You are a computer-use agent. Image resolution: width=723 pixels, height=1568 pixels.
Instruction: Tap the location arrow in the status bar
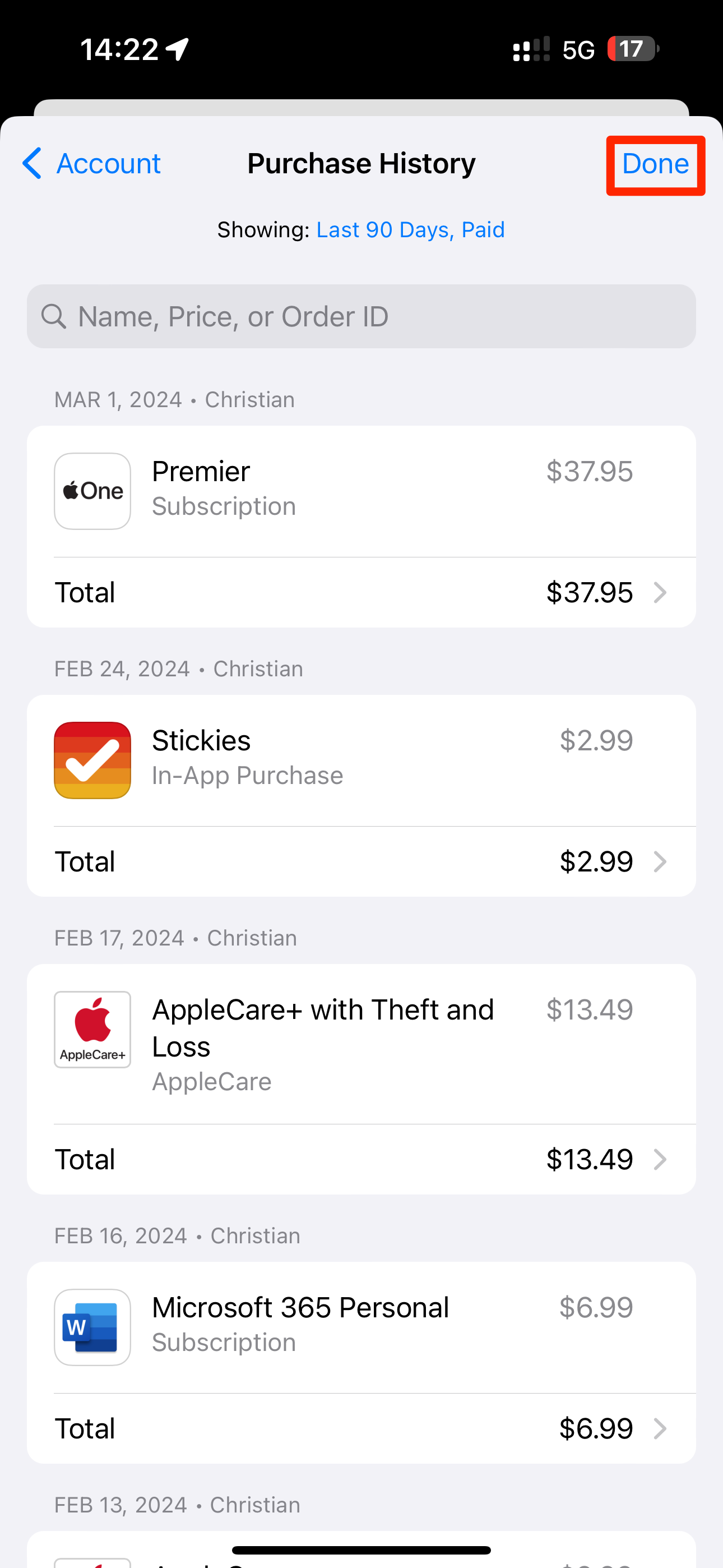176,49
